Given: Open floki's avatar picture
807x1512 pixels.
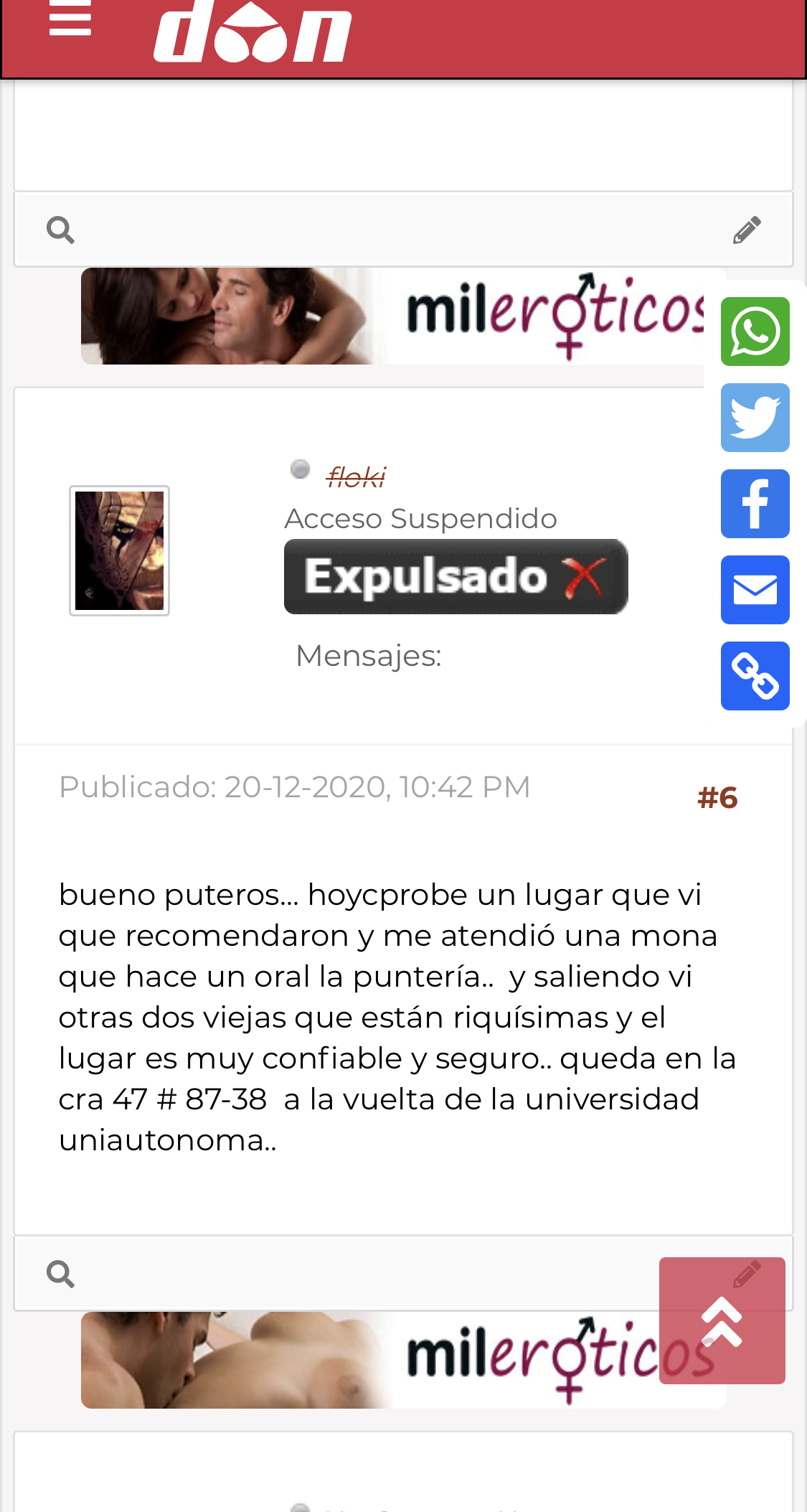Looking at the screenshot, I should tap(119, 550).
